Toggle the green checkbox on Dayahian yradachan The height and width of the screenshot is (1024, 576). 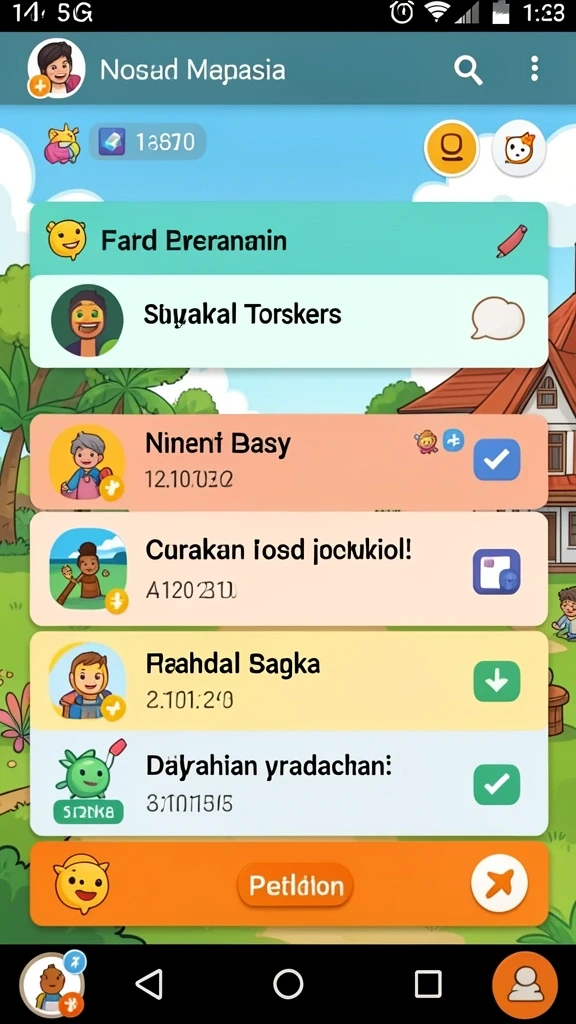coord(497,784)
